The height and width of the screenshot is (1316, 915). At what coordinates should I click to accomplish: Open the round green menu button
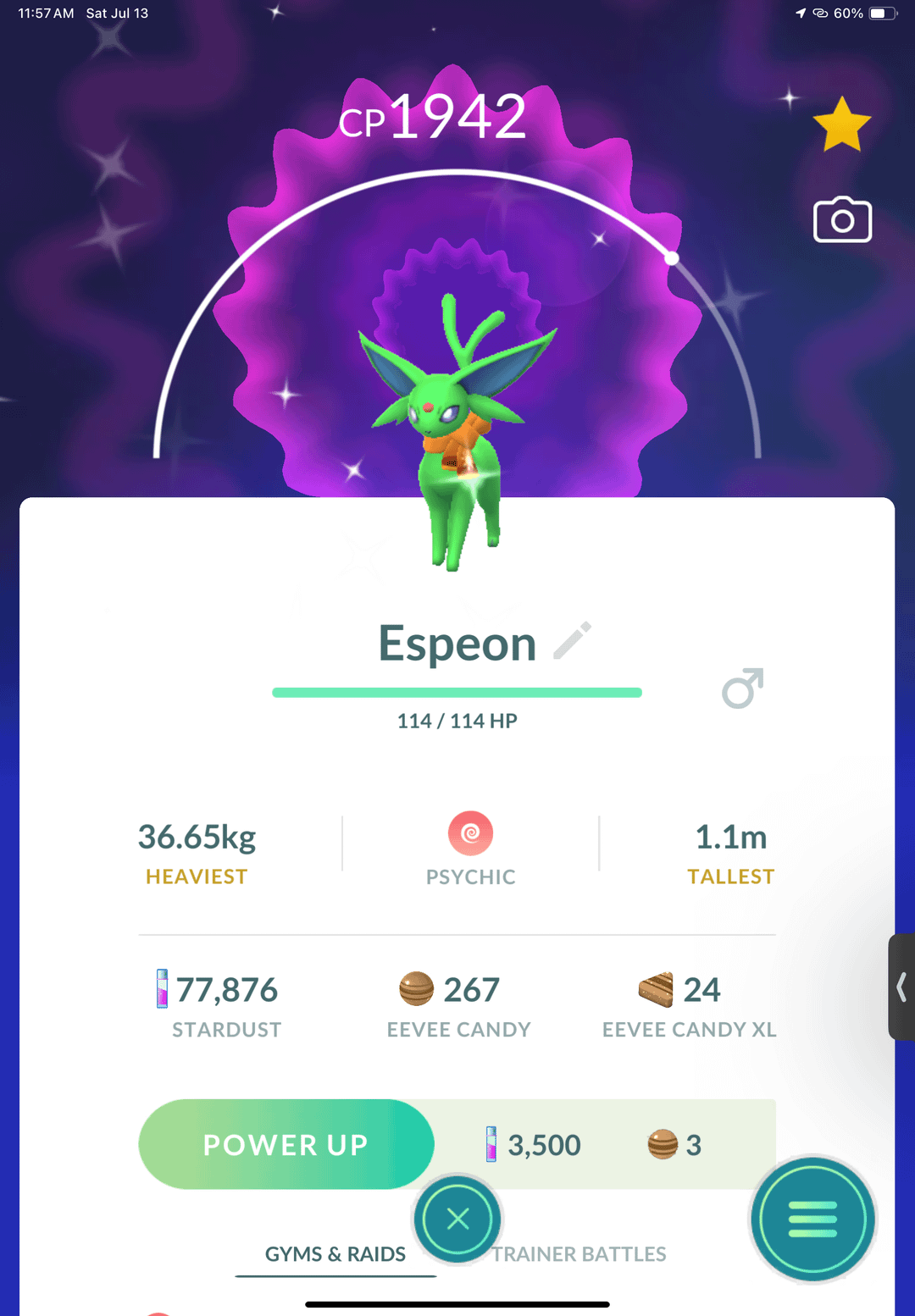pos(812,1219)
